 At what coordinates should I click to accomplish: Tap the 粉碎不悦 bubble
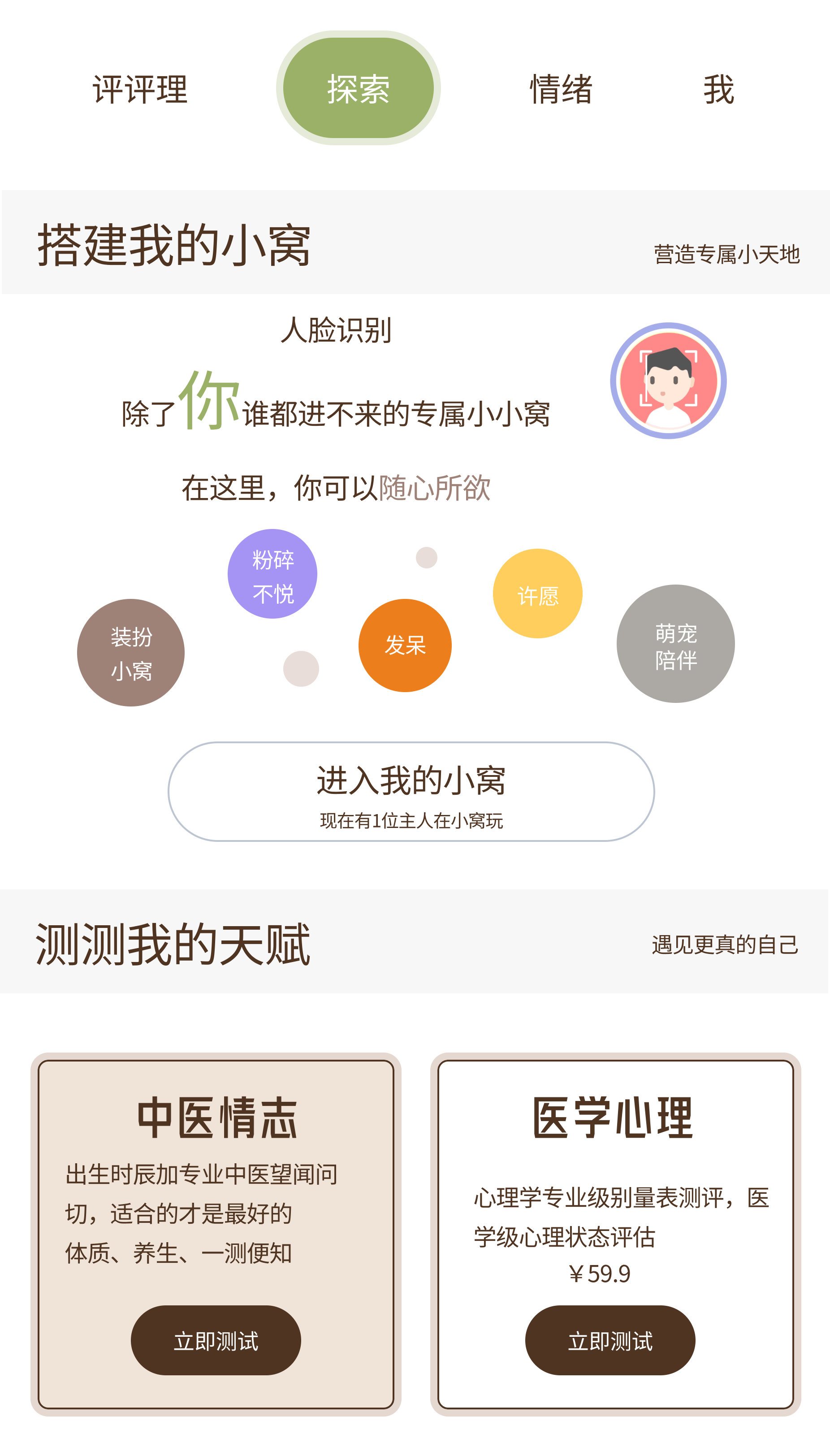pos(272,574)
